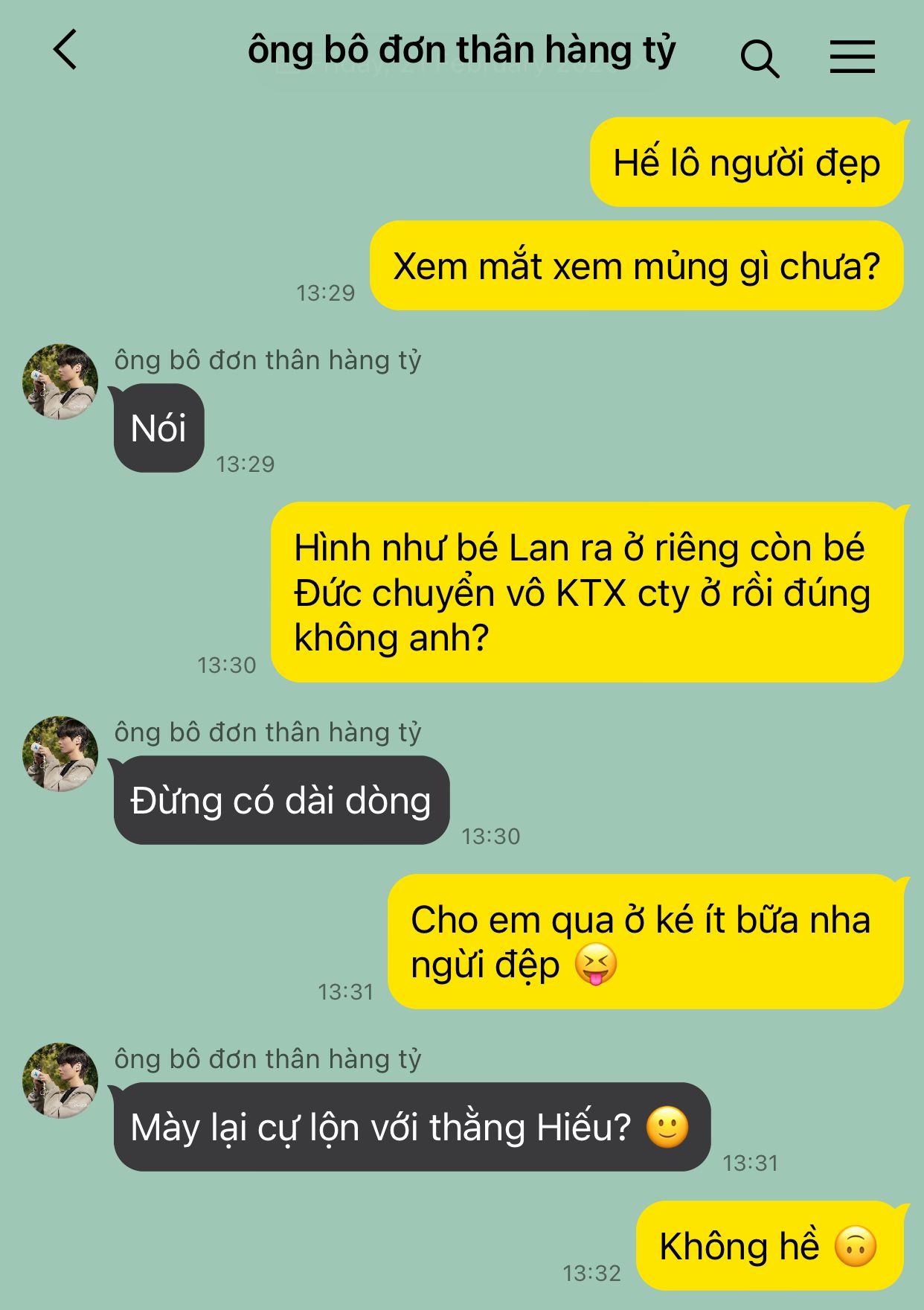Screen dimensions: 924x1310
Task: View the profile photo beside the "Hiếu" message
Action: tap(60, 1080)
